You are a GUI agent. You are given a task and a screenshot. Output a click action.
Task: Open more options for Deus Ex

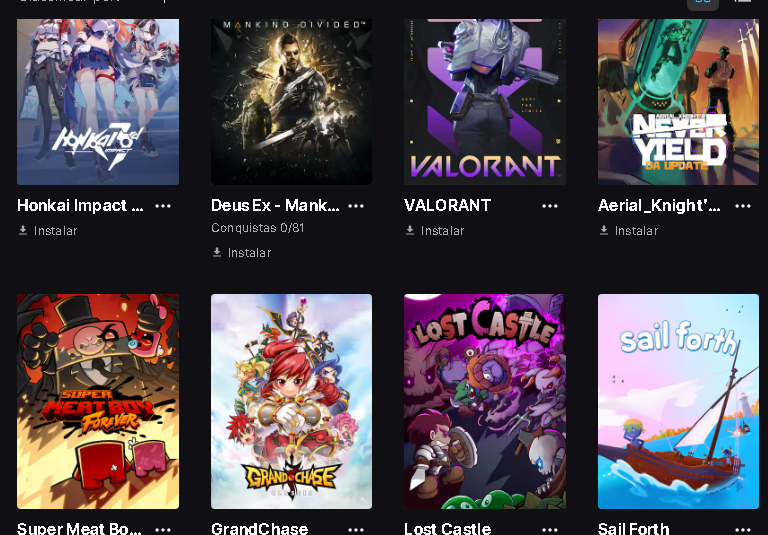(356, 206)
